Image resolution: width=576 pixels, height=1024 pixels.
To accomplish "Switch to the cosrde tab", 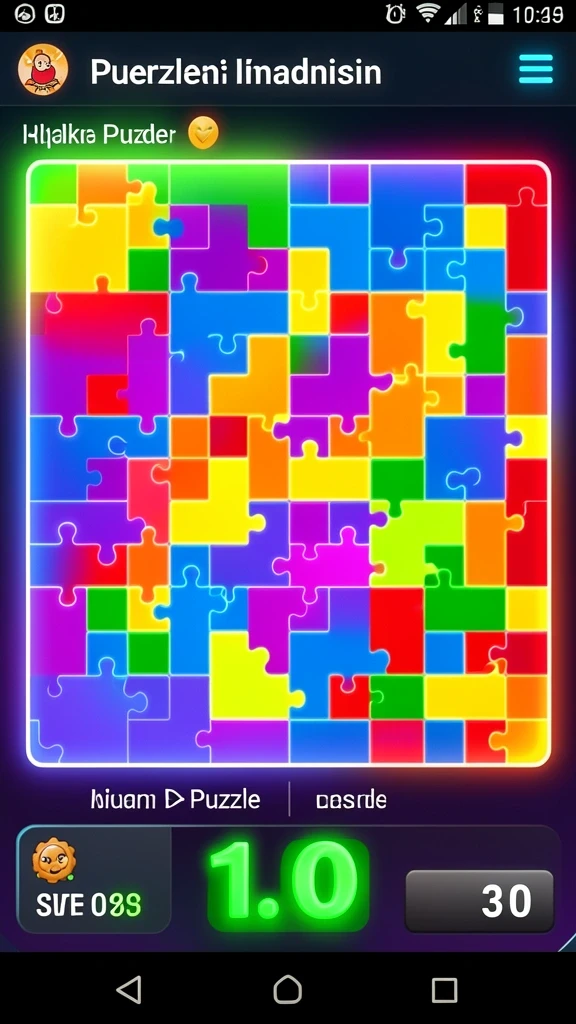I will coord(351,800).
